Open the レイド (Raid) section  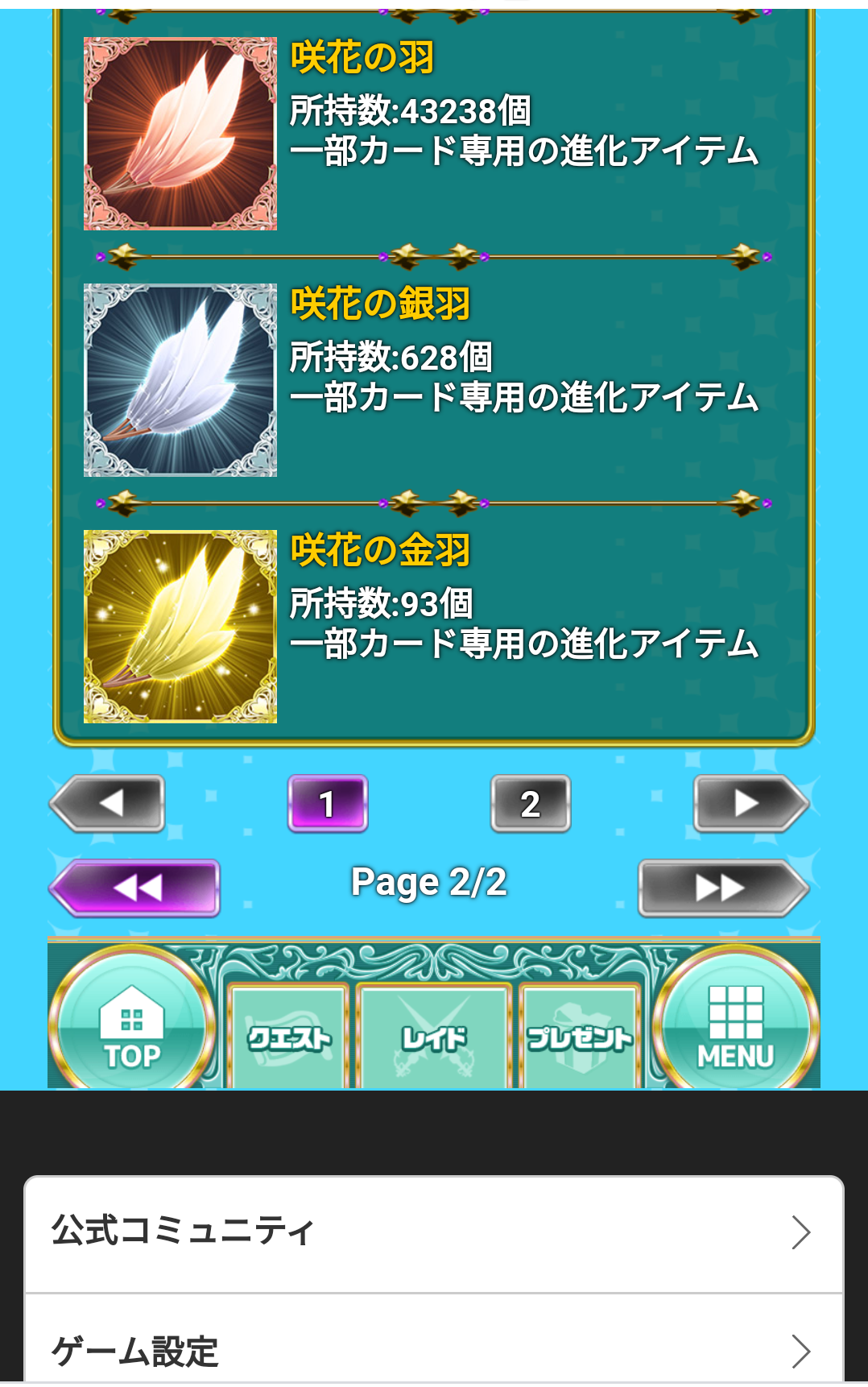pos(434,1037)
